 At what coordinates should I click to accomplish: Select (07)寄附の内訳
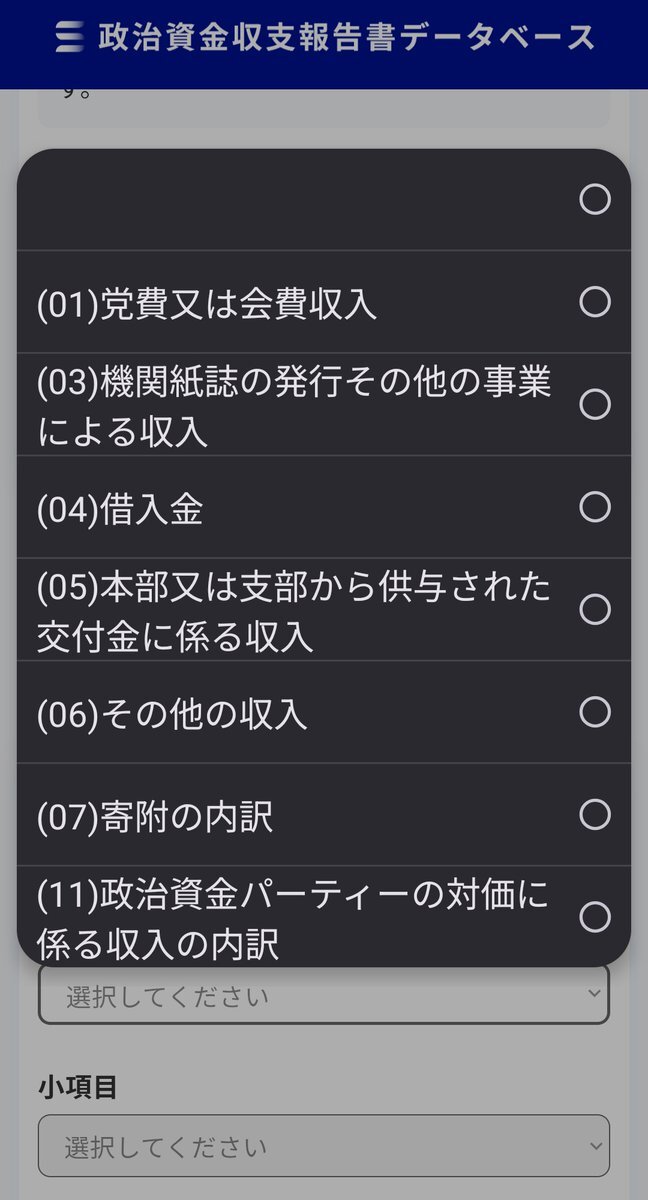coord(324,815)
